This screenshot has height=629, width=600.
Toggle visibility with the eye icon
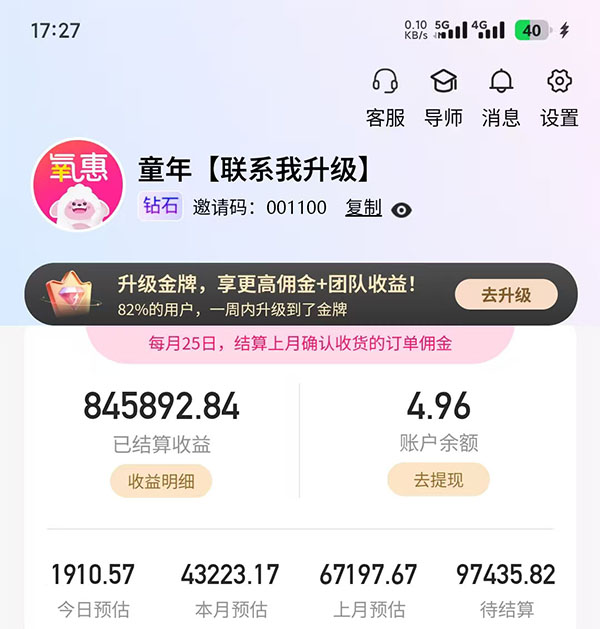[x=402, y=209]
